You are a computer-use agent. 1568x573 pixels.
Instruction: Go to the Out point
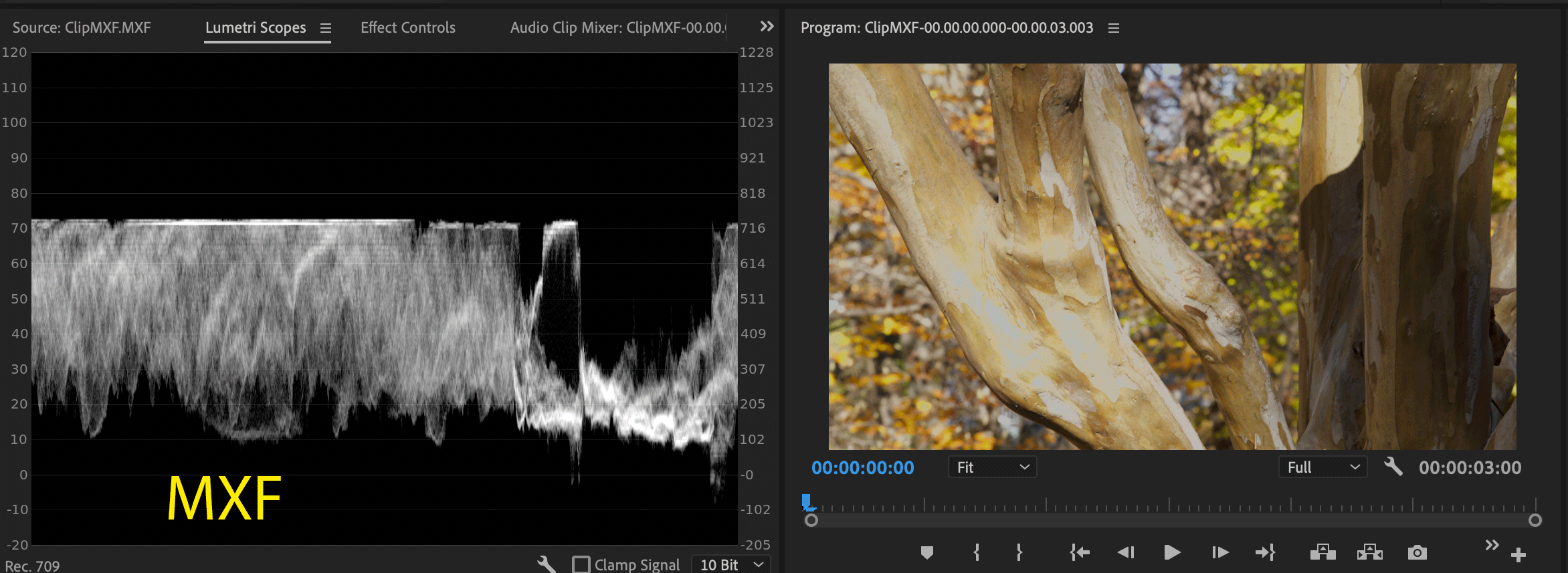[x=1265, y=552]
